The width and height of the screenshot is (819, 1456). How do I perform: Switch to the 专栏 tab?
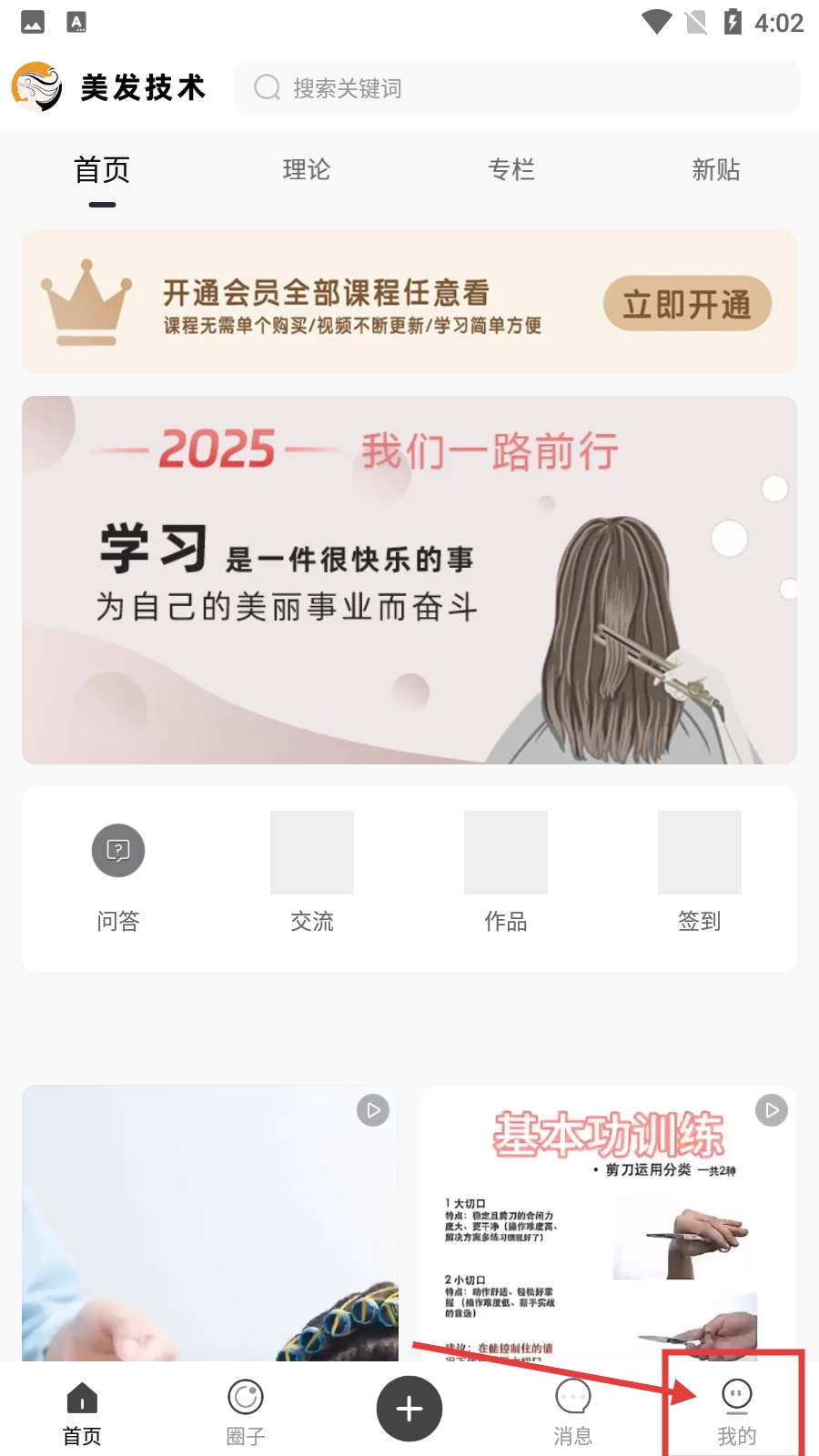coord(511,170)
